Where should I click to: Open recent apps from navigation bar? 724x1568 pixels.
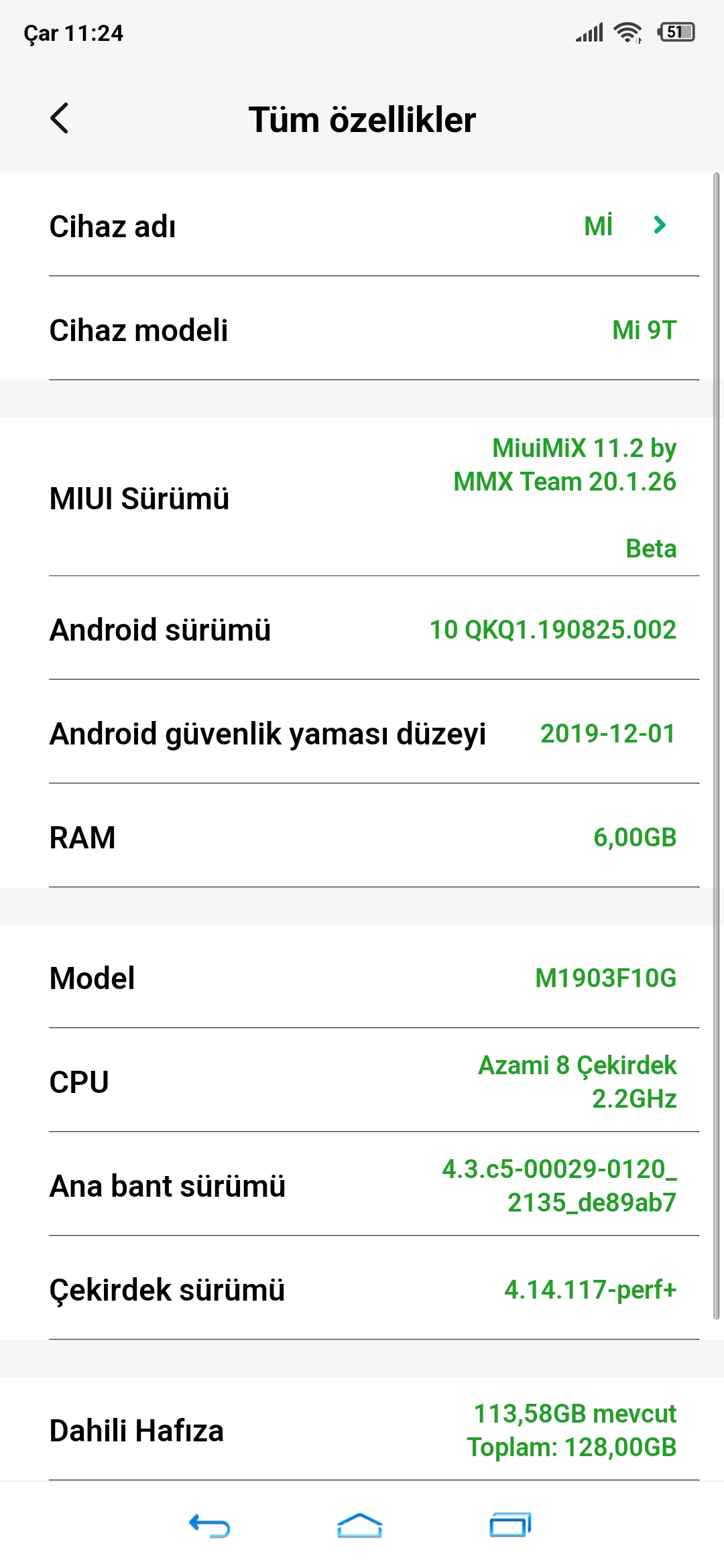[510, 1526]
